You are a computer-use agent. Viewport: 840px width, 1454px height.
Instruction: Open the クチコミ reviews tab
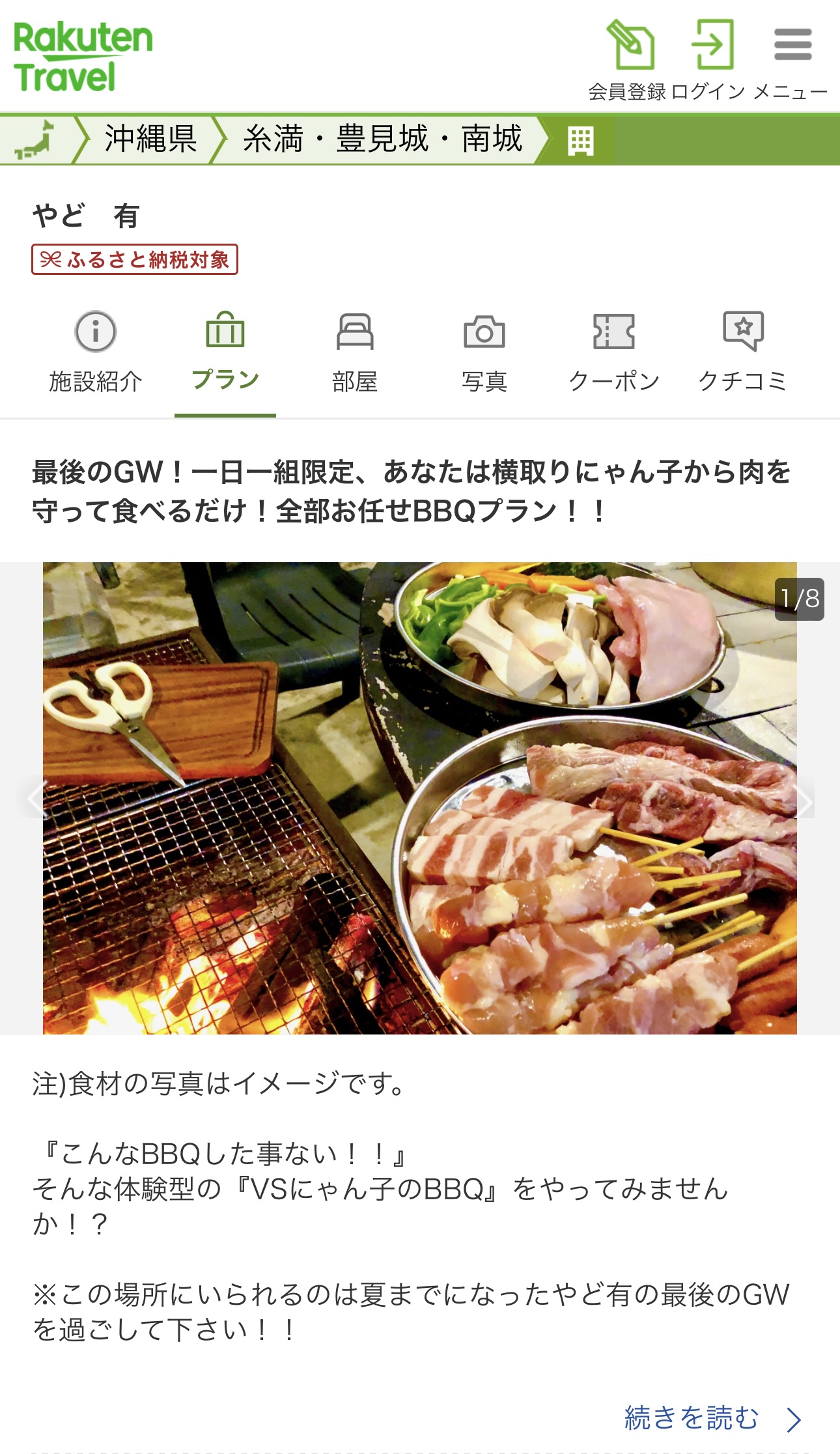tap(743, 352)
